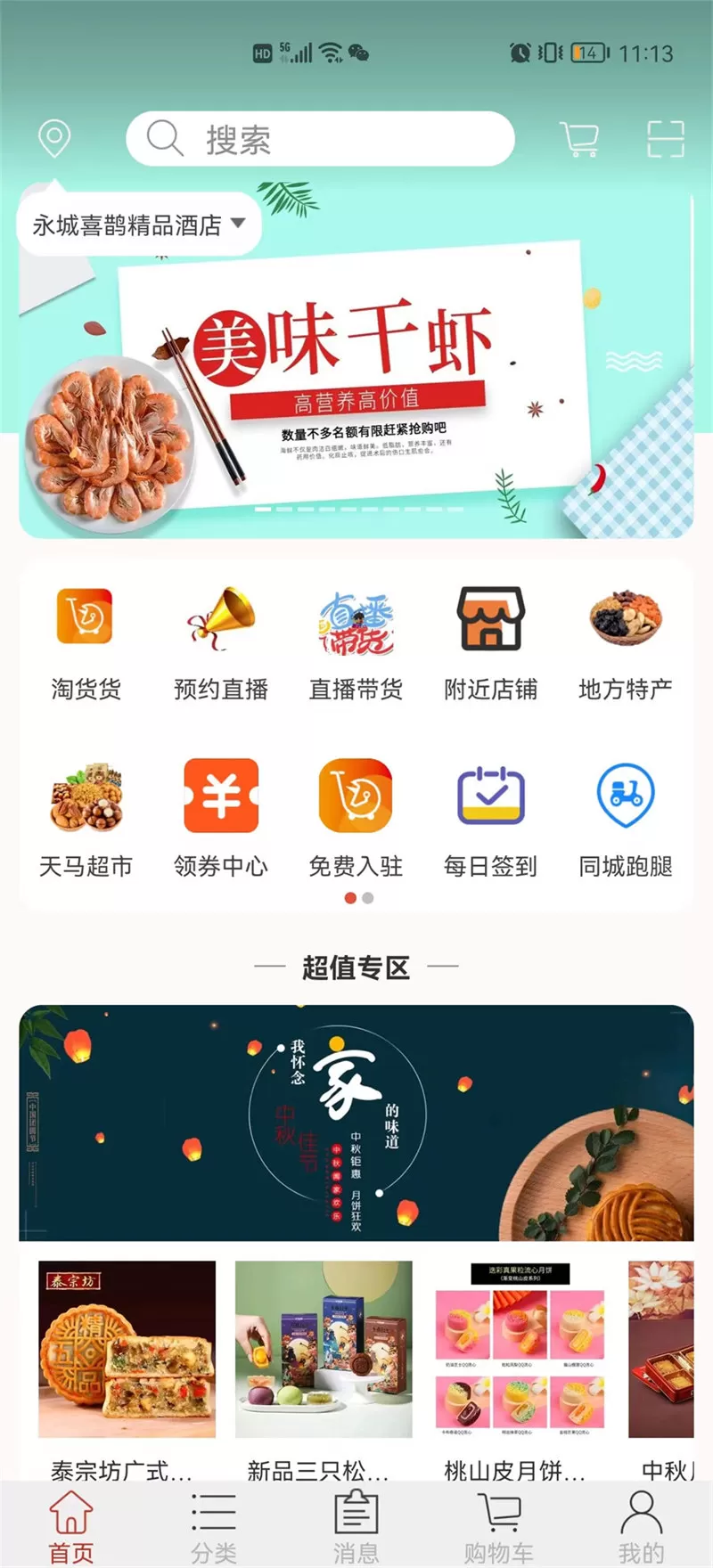Open the 搜索 search box

point(321,139)
